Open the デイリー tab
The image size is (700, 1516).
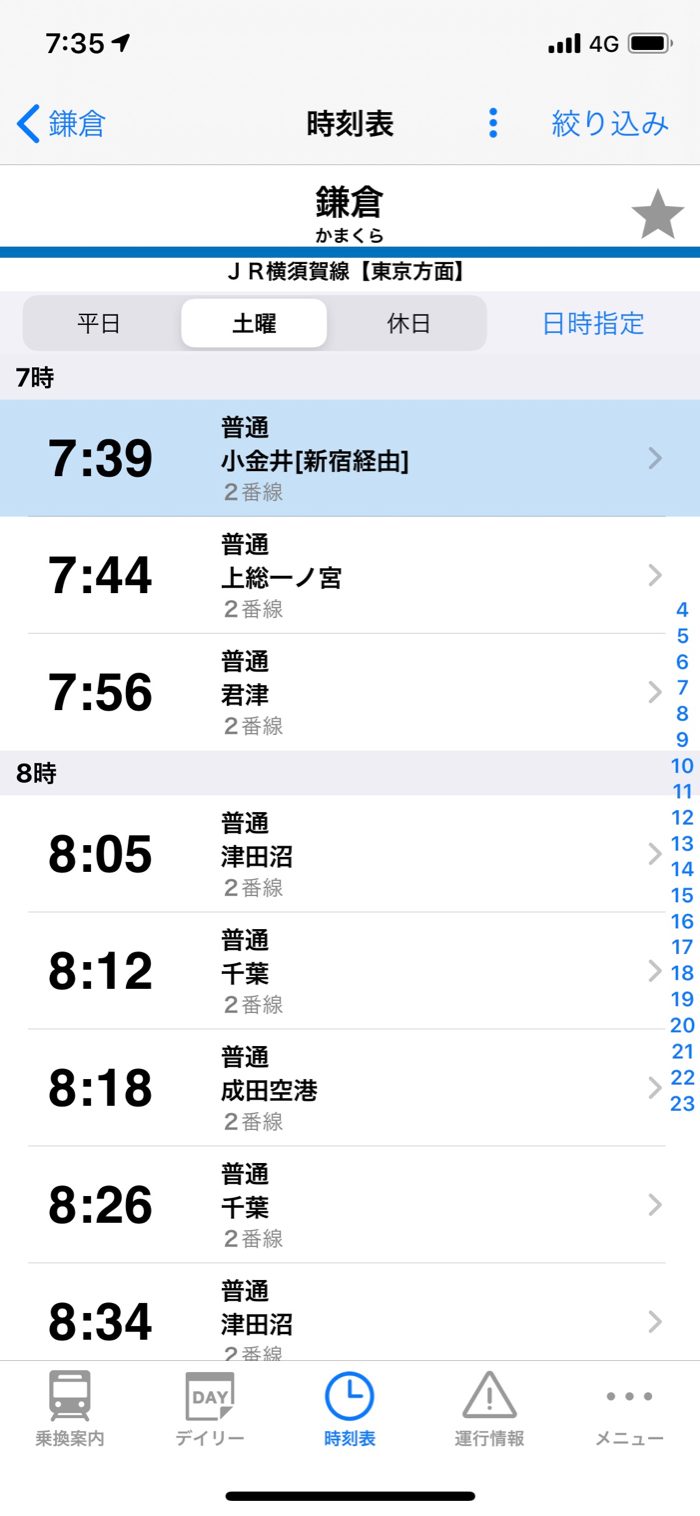pos(210,1409)
